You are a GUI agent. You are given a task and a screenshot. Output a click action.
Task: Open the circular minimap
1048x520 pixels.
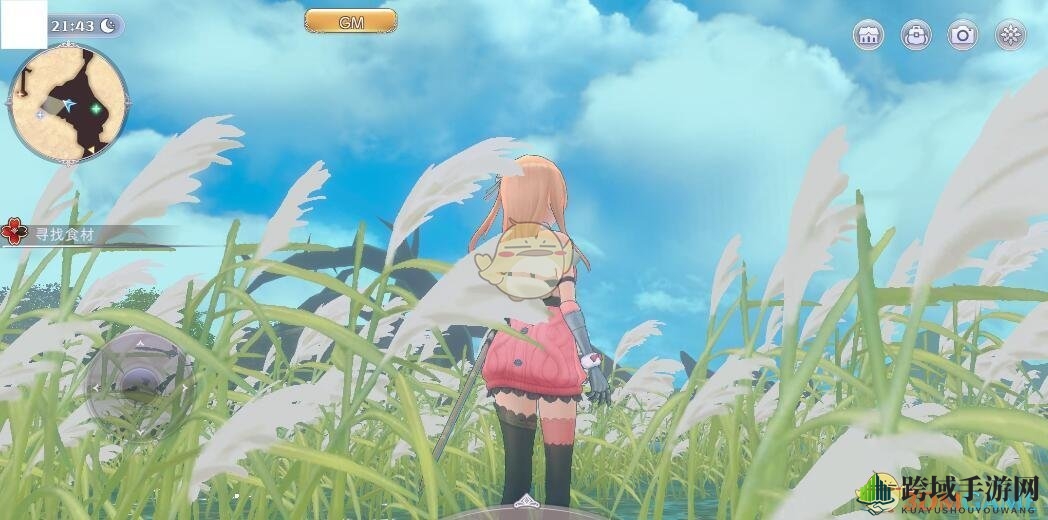tap(68, 104)
